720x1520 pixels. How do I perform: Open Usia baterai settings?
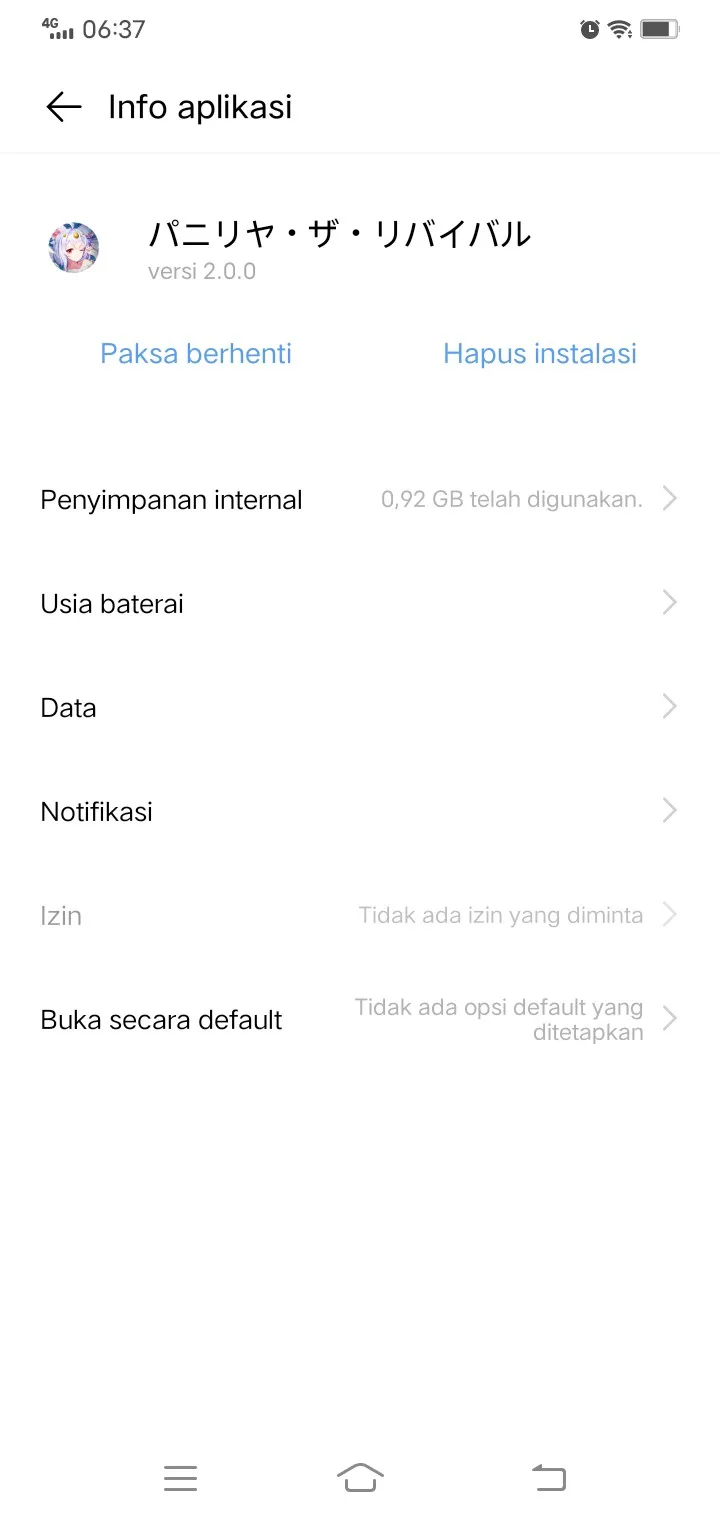(360, 603)
